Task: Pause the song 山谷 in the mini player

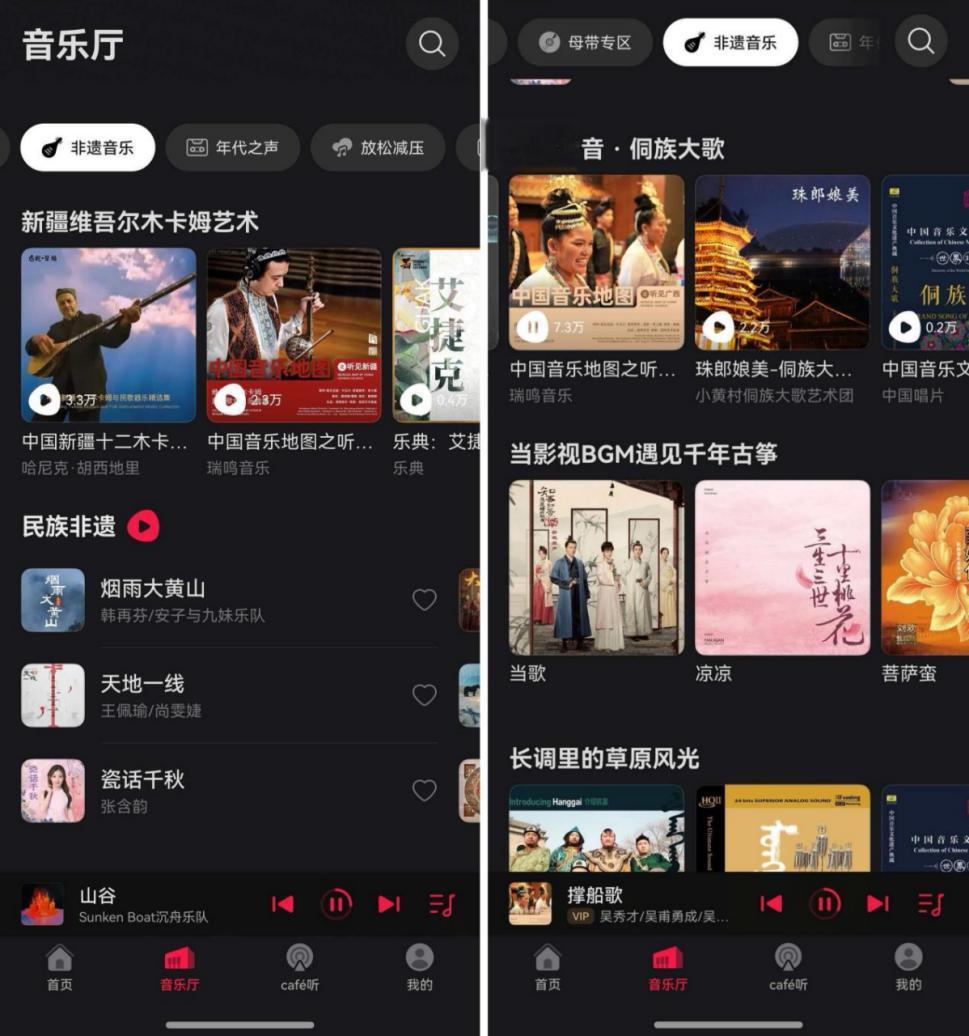Action: 336,904
